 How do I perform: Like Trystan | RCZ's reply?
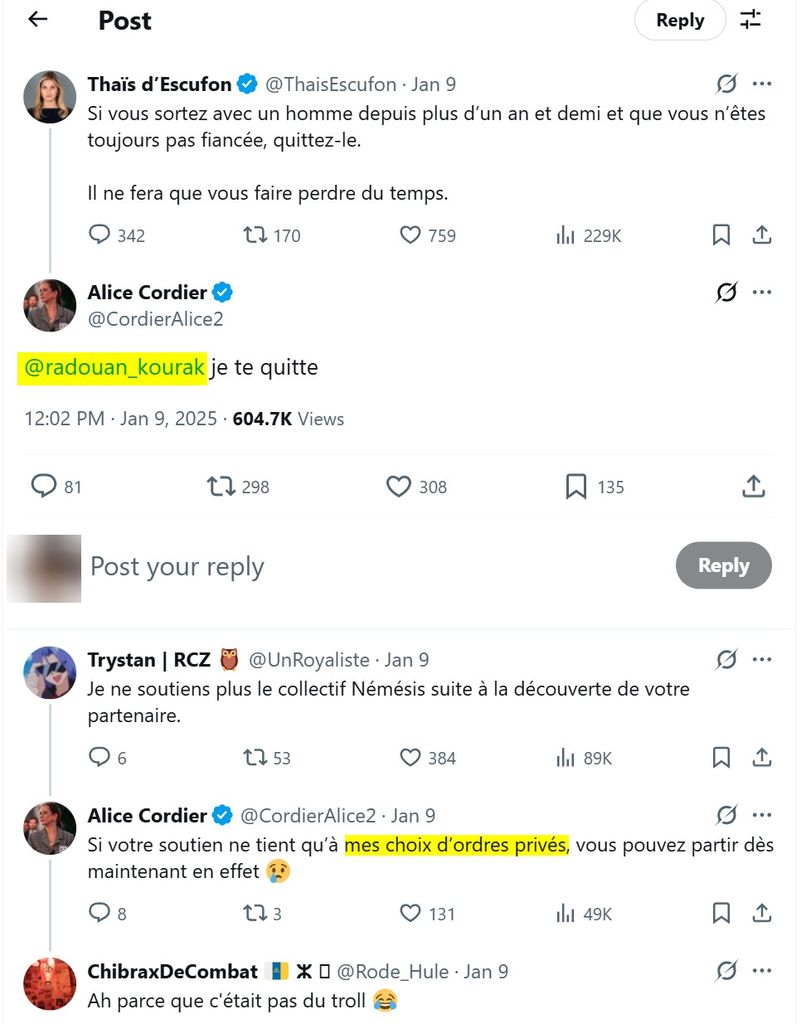coord(410,758)
